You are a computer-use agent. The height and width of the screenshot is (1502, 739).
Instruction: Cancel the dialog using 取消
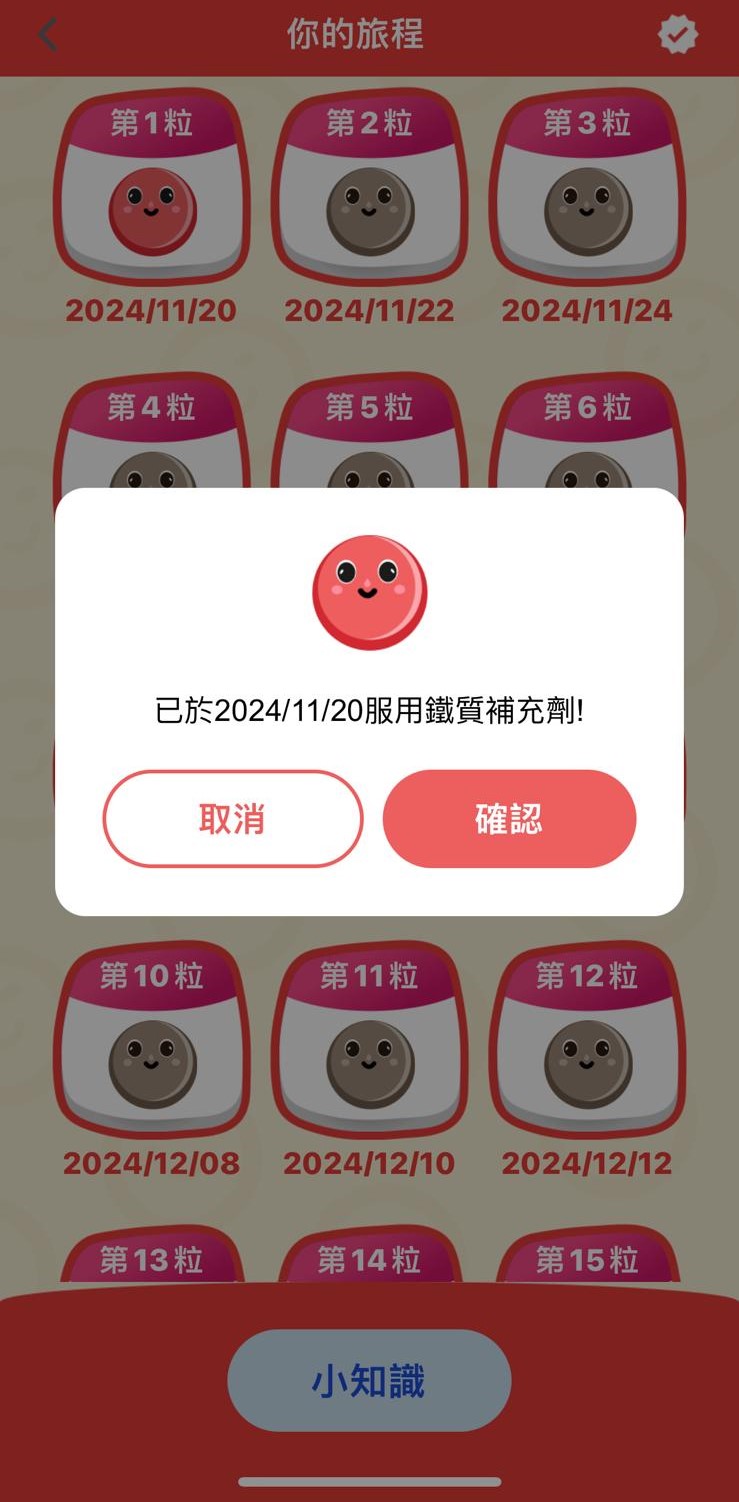[232, 818]
